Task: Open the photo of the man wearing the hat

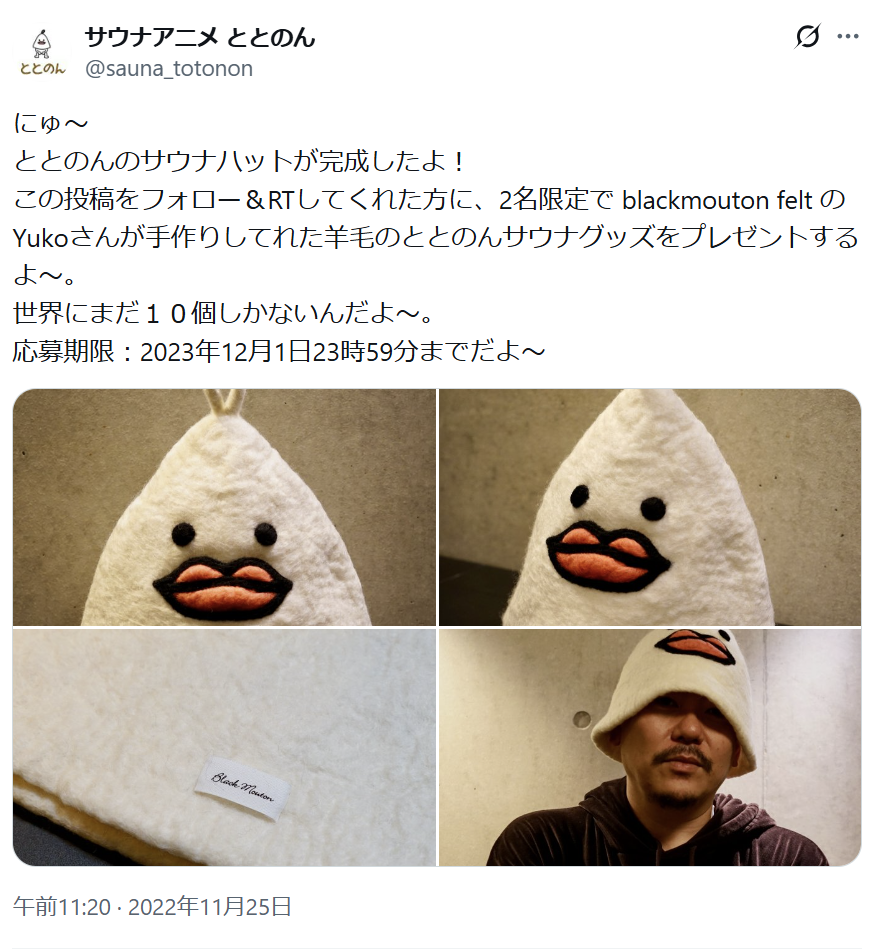Action: pos(650,747)
